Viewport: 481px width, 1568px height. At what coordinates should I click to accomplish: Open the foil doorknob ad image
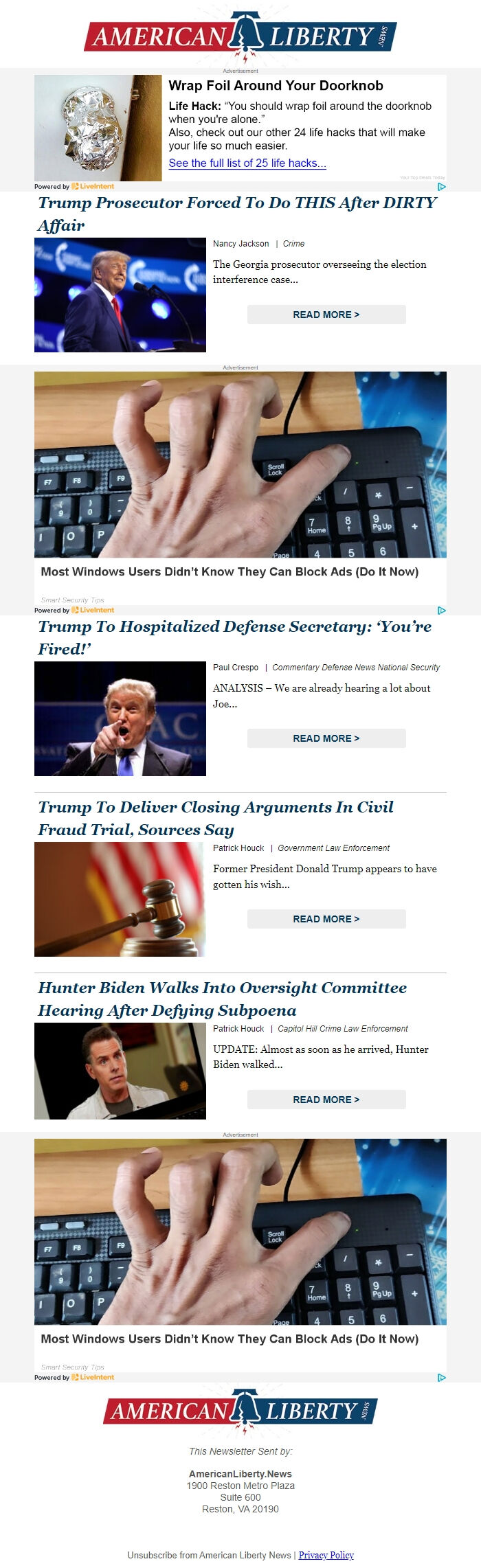click(x=98, y=128)
